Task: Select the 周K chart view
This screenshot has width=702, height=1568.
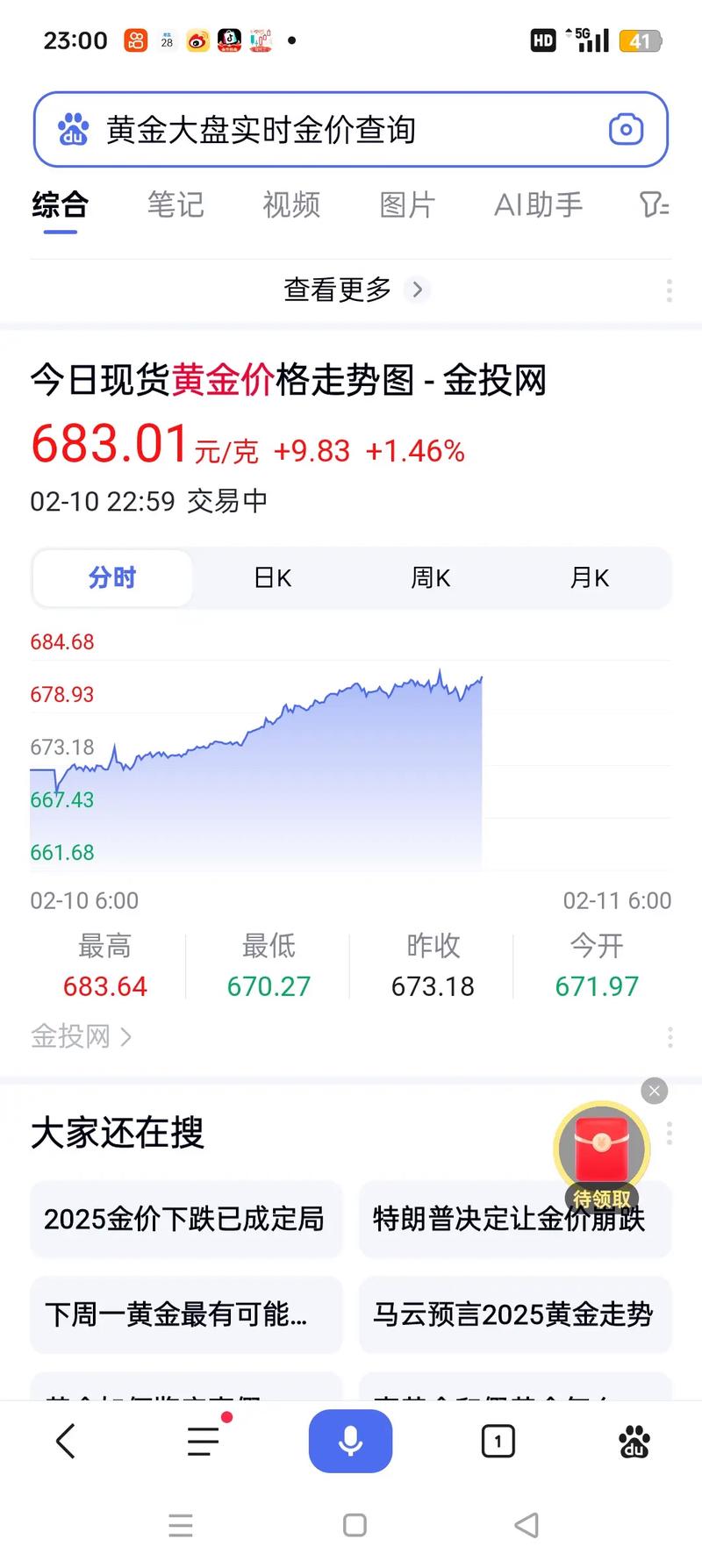Action: (x=431, y=578)
